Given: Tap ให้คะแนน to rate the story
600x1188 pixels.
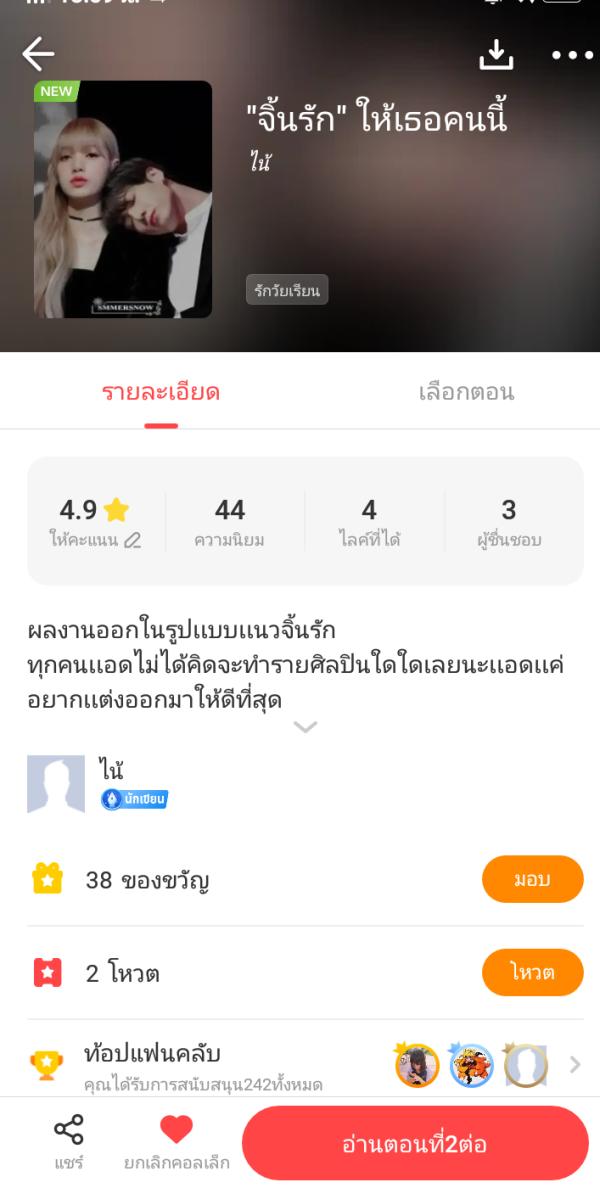Looking at the screenshot, I should coord(95,540).
